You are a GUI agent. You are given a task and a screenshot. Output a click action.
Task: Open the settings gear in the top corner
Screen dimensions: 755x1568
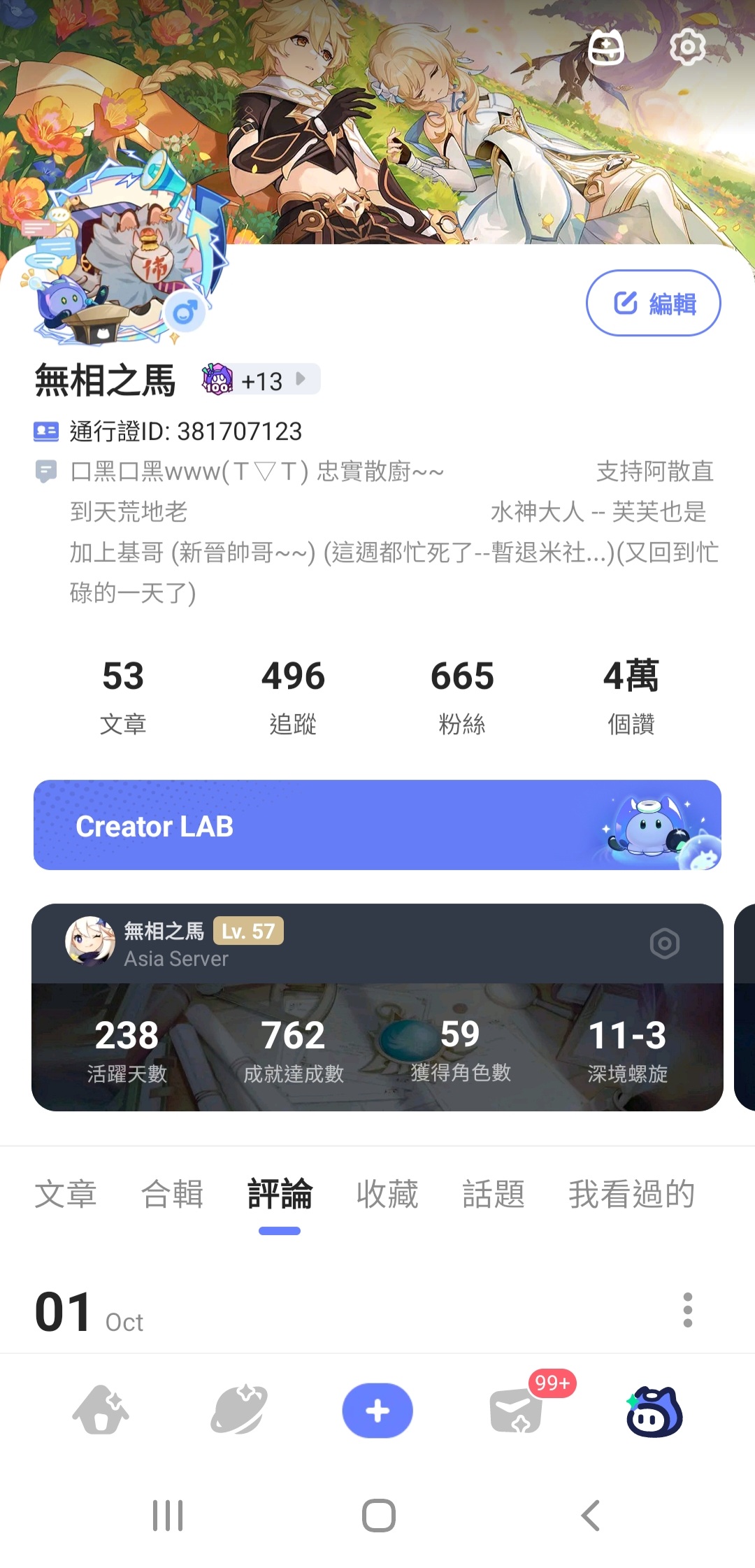[x=688, y=48]
